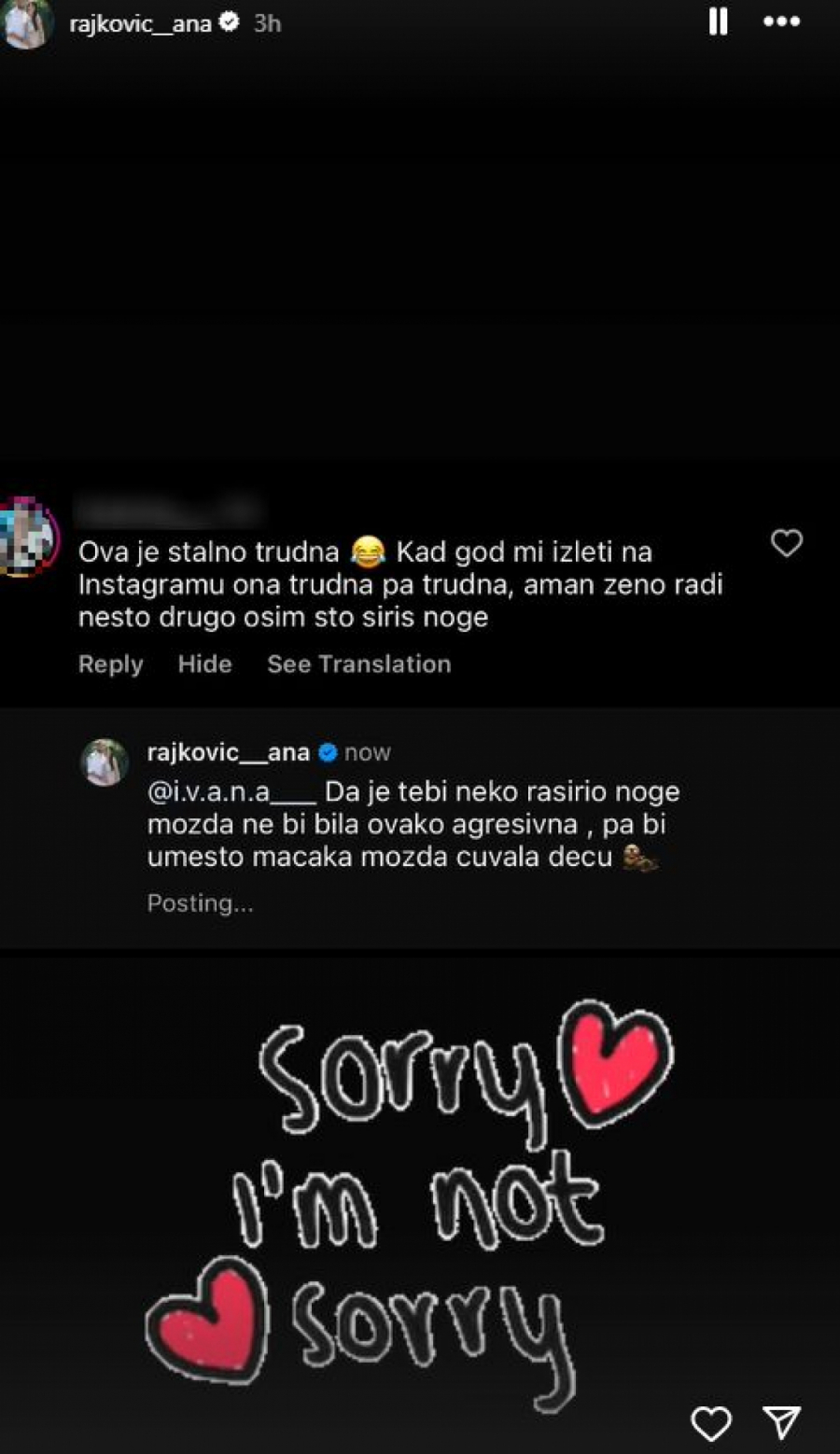840x1454 pixels.
Task: Open rajkovic__ana's profile from the story header
Action: pyautogui.click(x=140, y=23)
